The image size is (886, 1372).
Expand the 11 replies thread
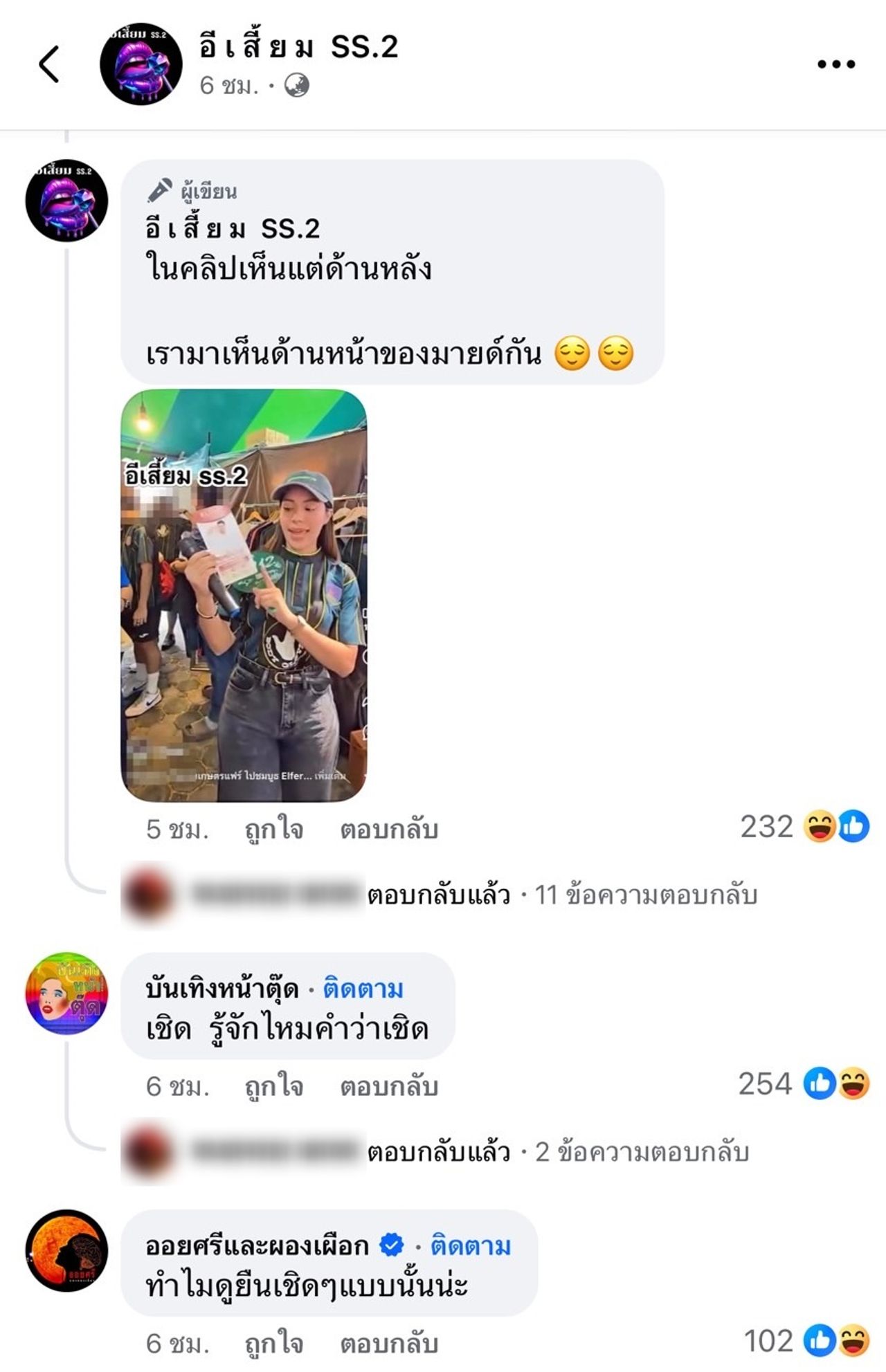coord(562,895)
